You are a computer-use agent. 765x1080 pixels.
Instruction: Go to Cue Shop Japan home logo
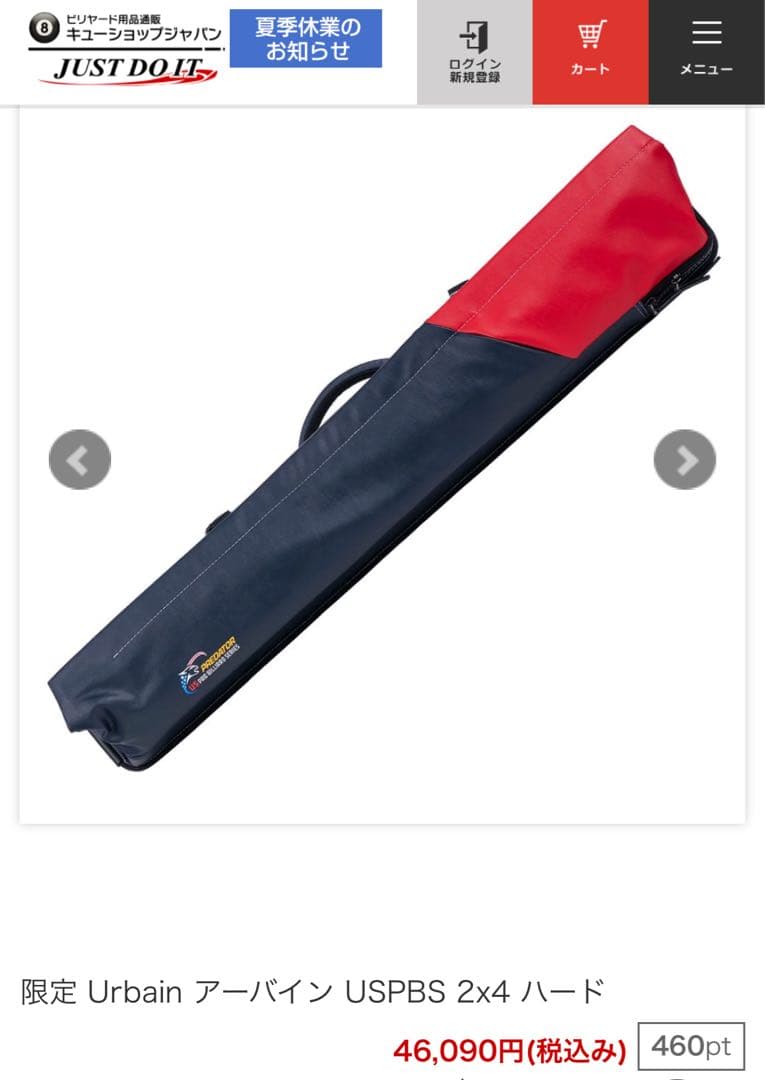pyautogui.click(x=125, y=48)
